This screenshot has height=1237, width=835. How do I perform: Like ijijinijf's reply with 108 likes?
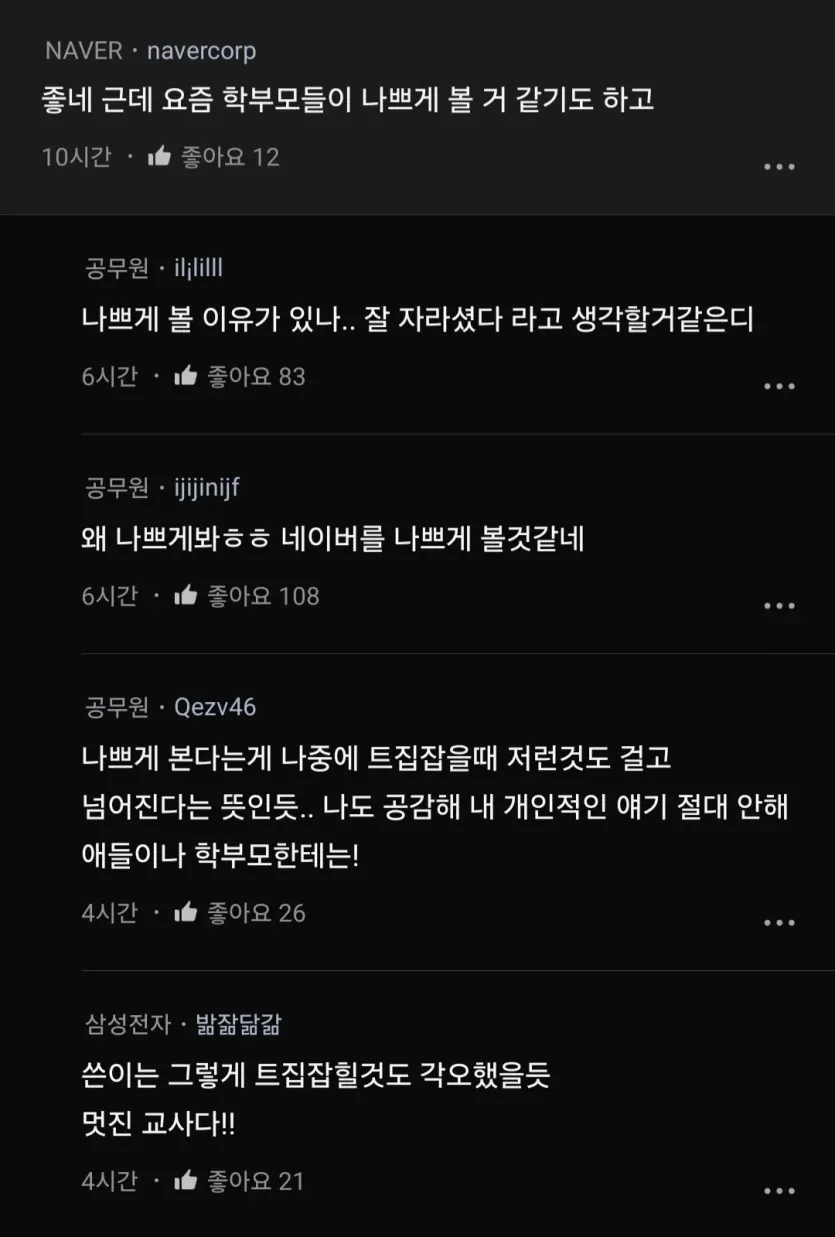click(x=186, y=596)
